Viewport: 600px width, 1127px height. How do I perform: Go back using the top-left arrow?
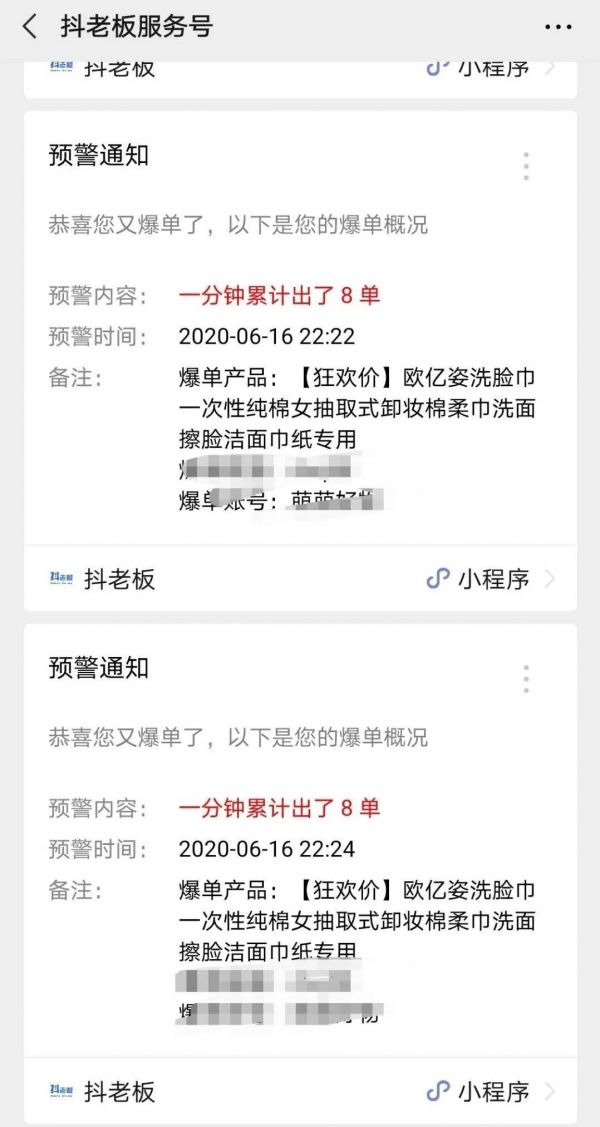[29, 27]
